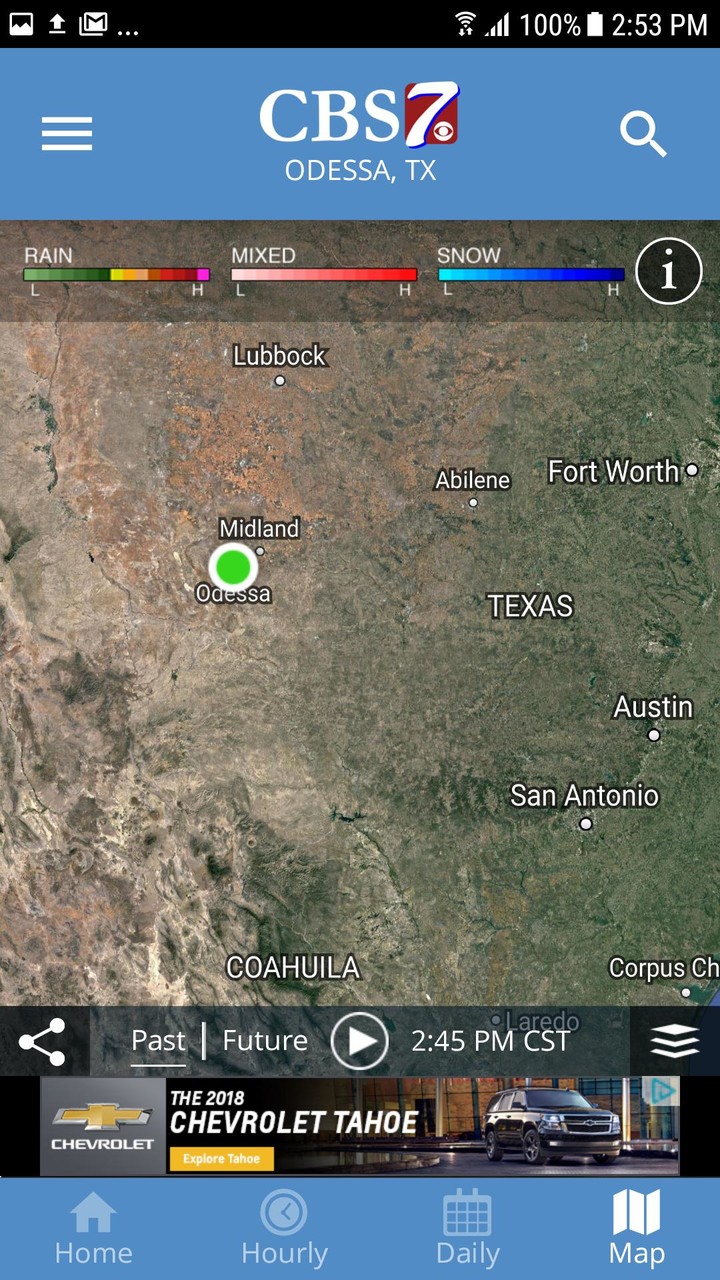This screenshot has height=1280, width=720.
Task: Tap the green Odessa location marker
Action: coord(233,567)
